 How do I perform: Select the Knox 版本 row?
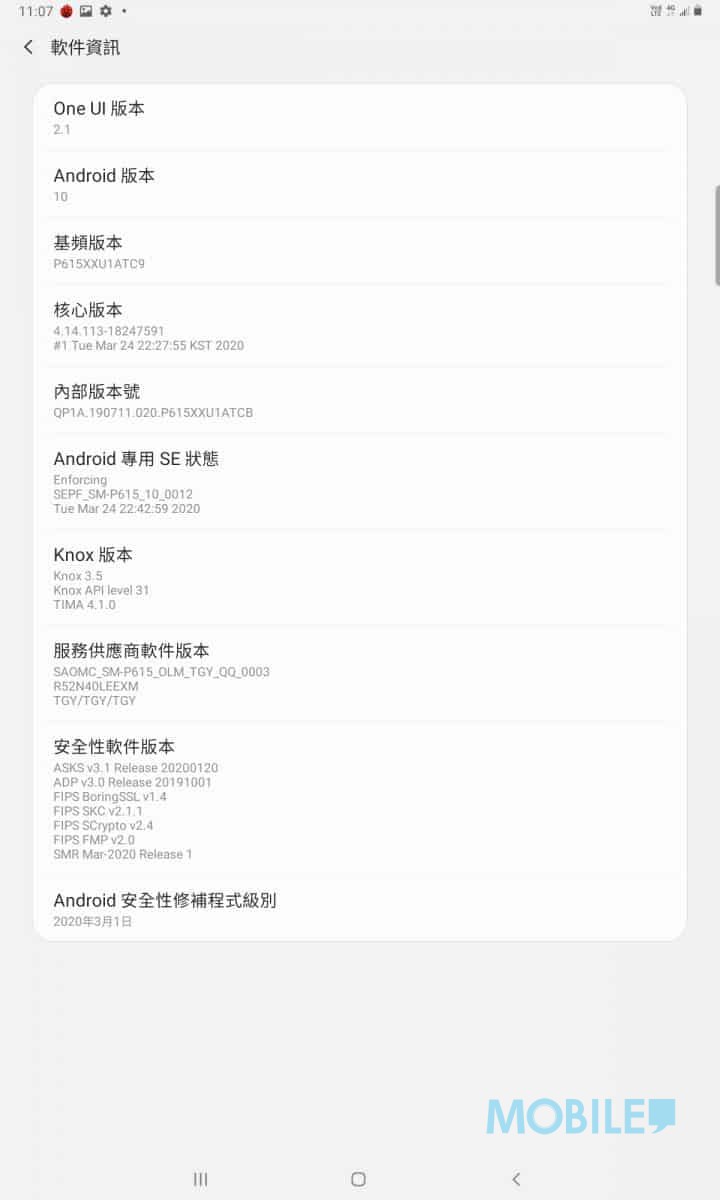(360, 578)
